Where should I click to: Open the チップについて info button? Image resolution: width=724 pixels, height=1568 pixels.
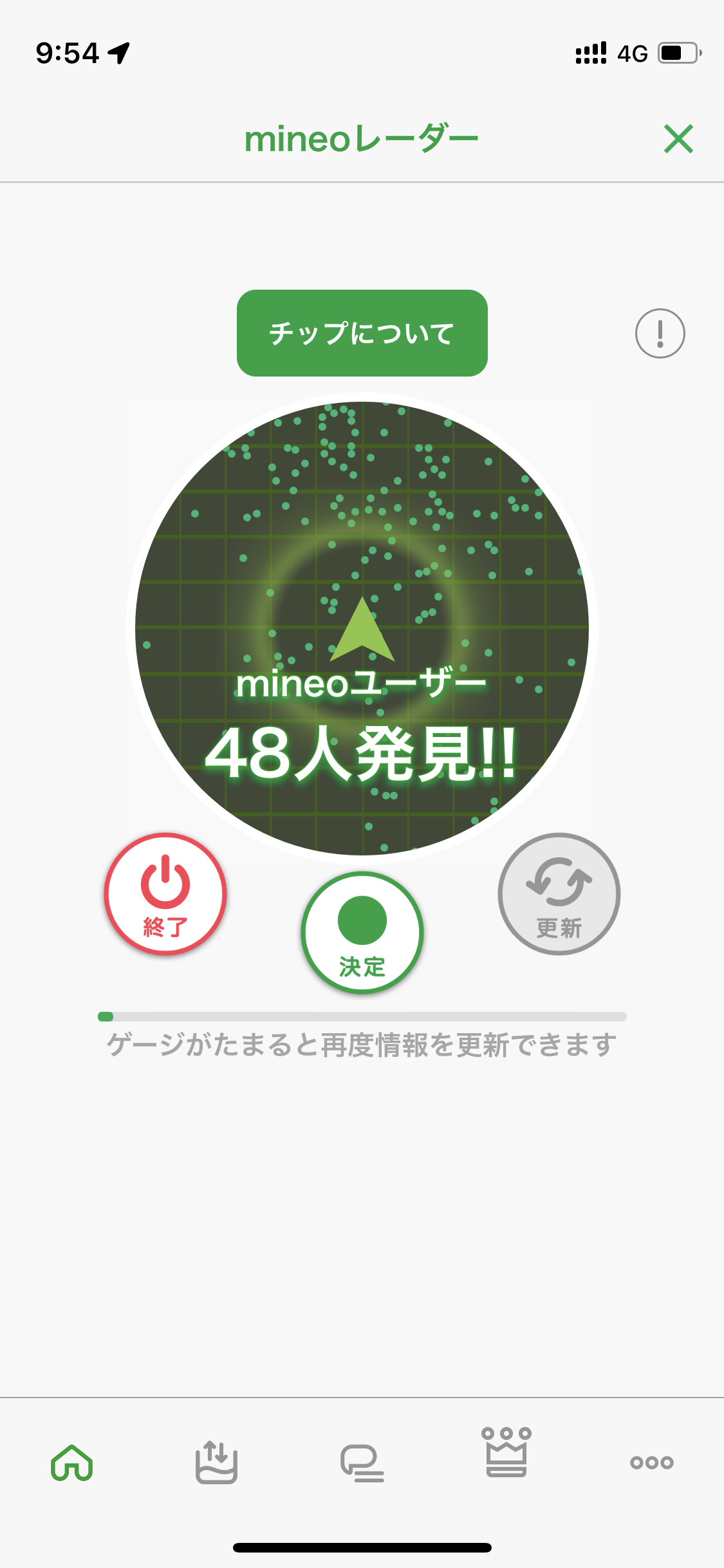click(362, 333)
